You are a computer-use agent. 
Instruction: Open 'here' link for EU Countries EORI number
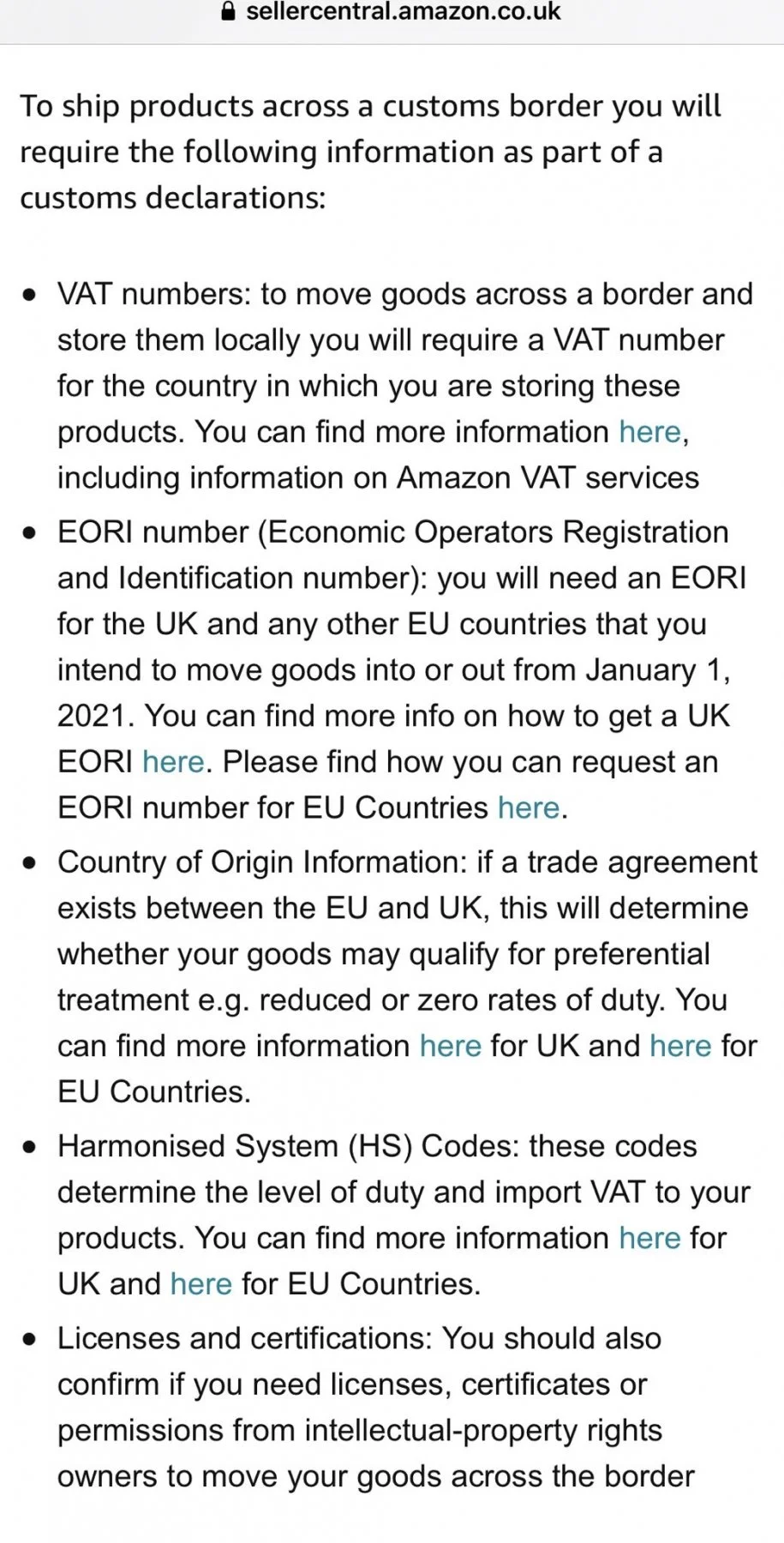[529, 808]
